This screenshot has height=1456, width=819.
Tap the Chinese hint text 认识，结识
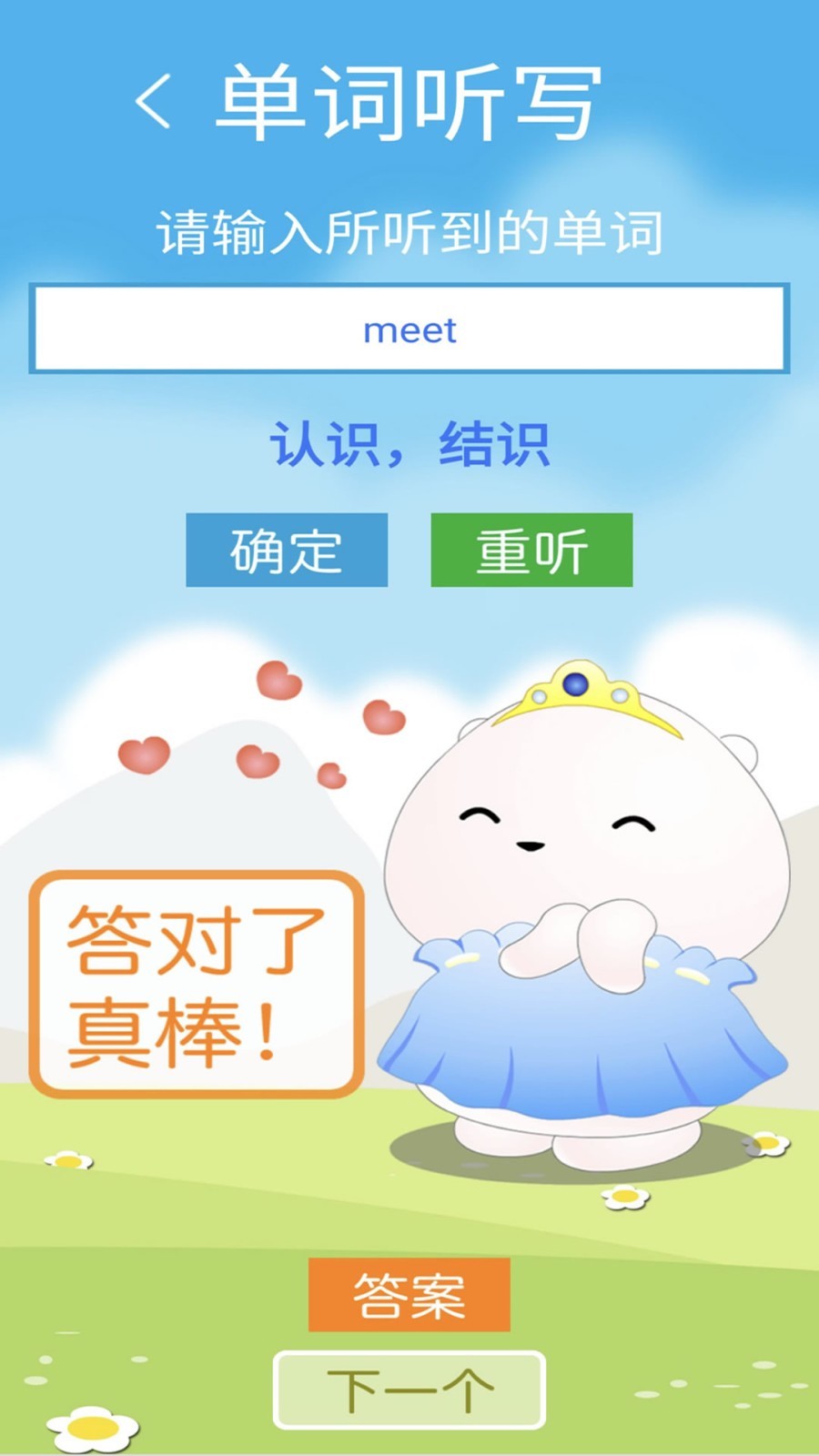pos(409,443)
